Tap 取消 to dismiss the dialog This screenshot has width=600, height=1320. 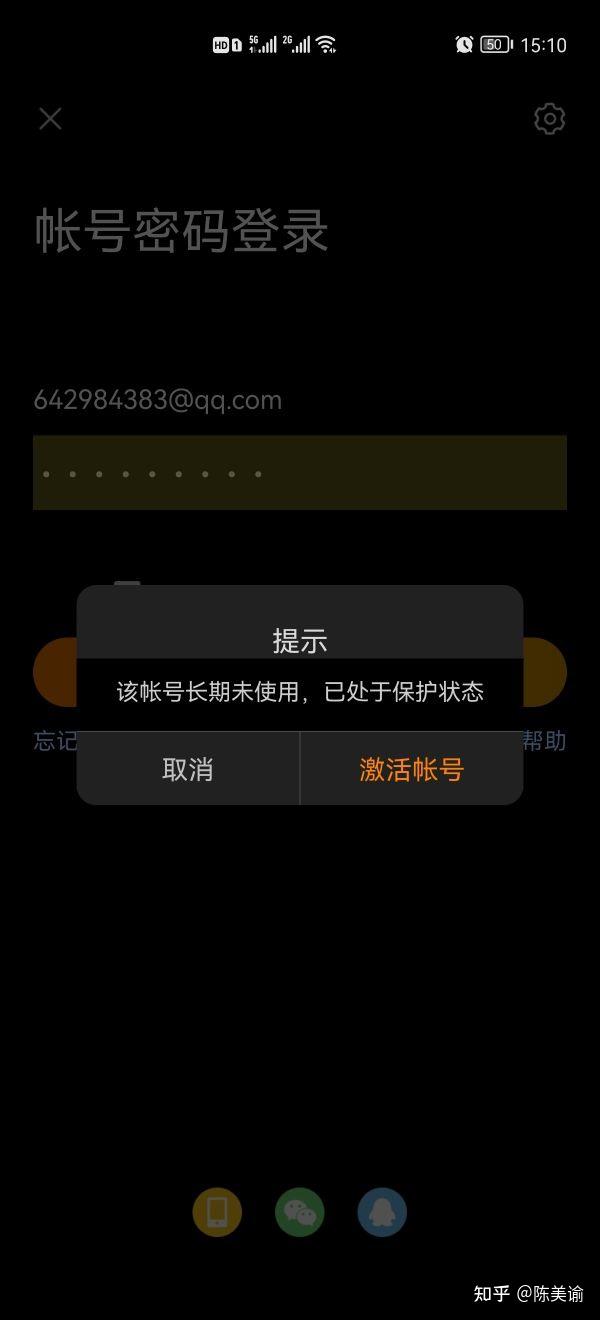tap(188, 769)
